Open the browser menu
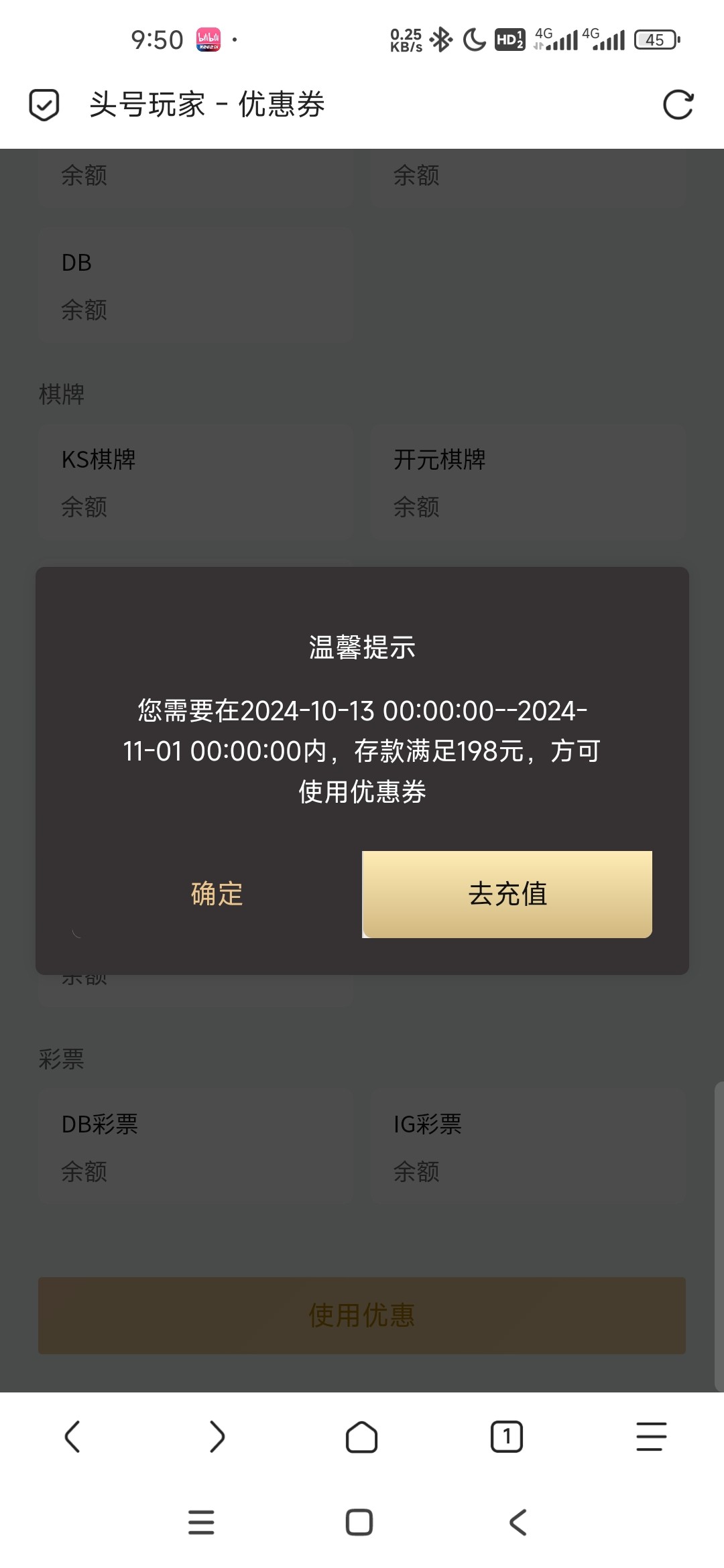This screenshot has width=724, height=1568. click(652, 1437)
